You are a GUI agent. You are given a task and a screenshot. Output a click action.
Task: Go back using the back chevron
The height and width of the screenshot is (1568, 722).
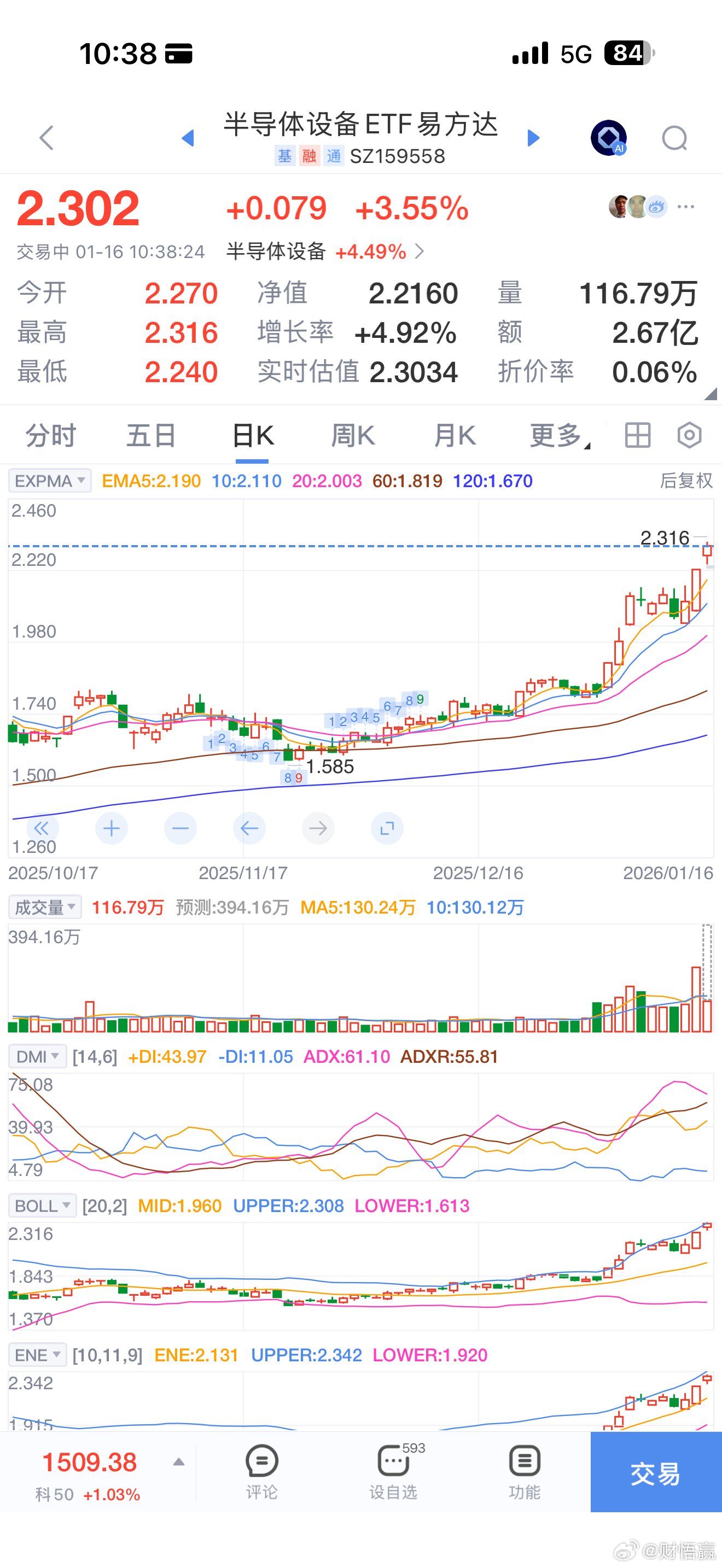pyautogui.click(x=46, y=137)
